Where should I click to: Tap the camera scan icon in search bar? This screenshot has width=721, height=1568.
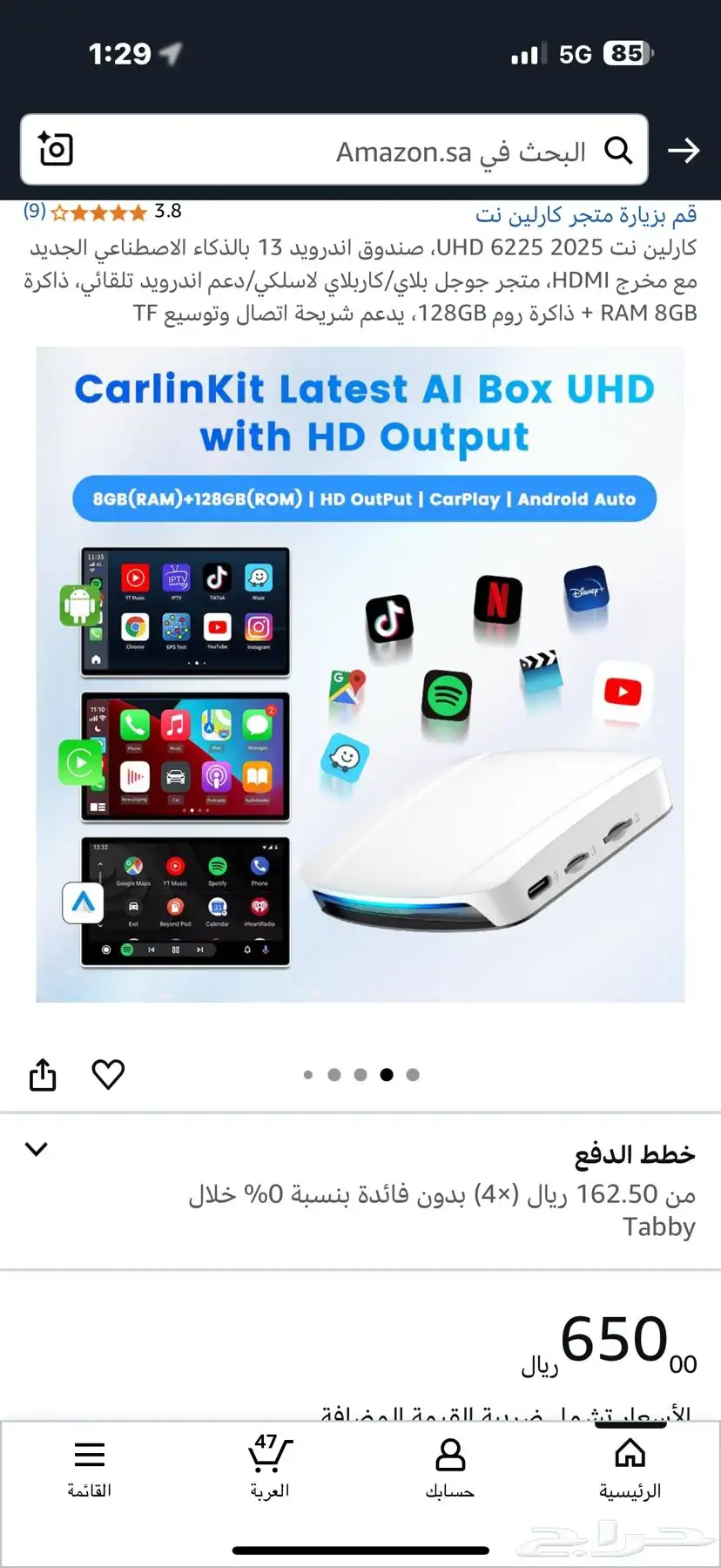[56, 149]
